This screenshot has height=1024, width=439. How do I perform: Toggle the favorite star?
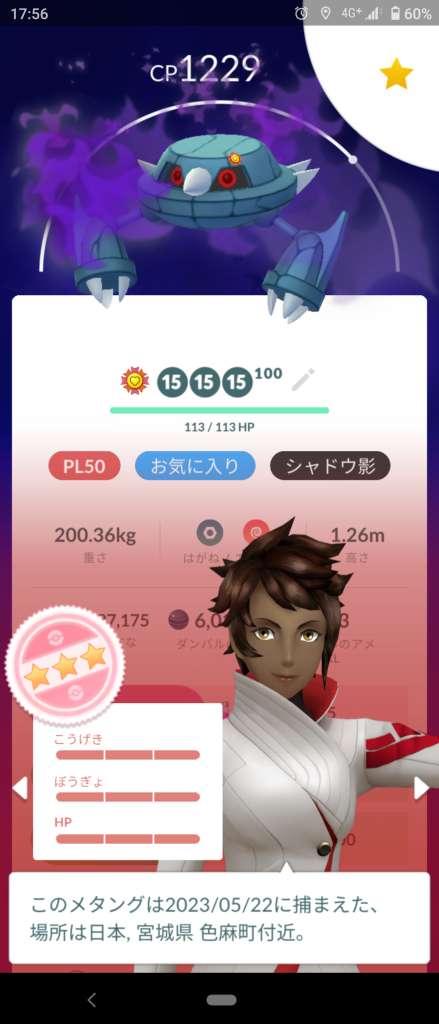[396, 74]
